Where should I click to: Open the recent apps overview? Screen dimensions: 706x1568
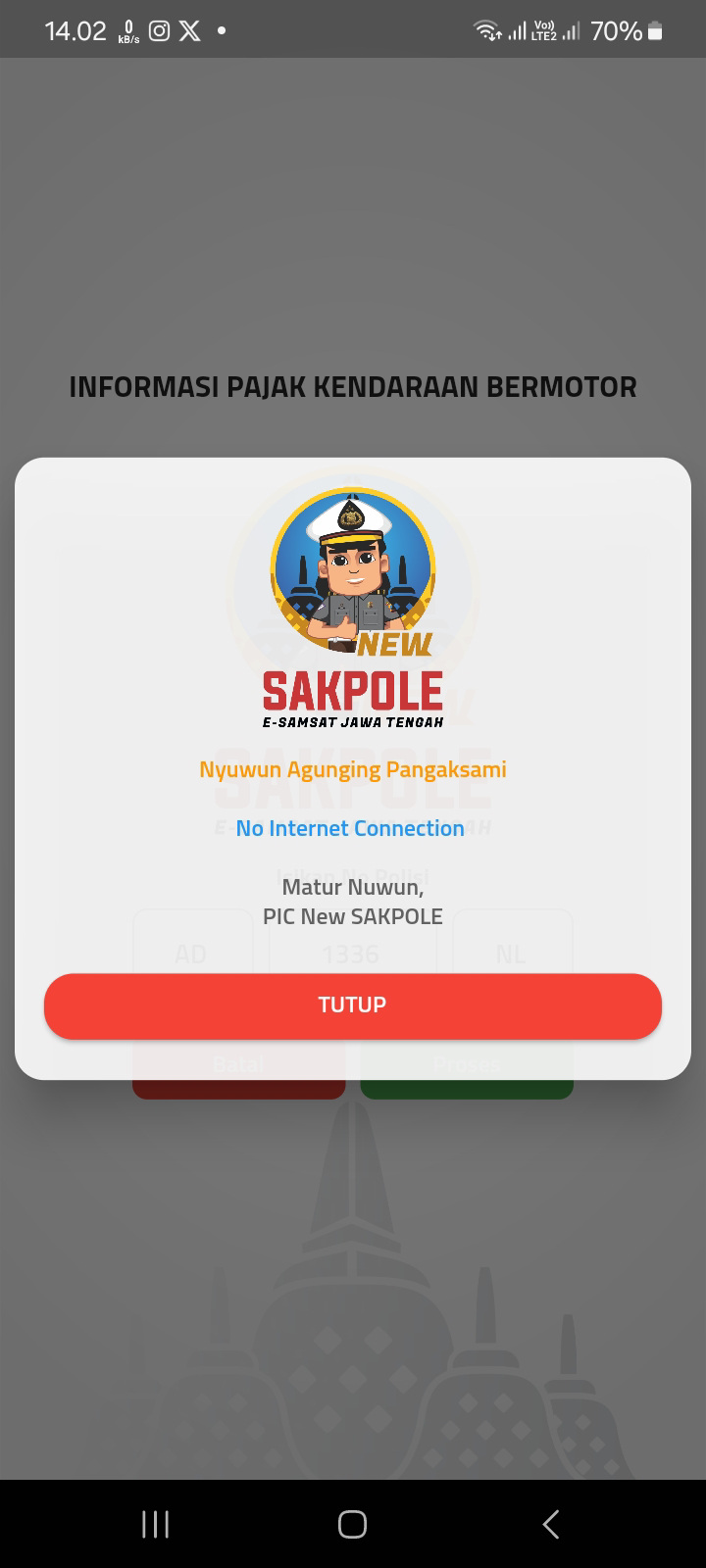tap(155, 1524)
